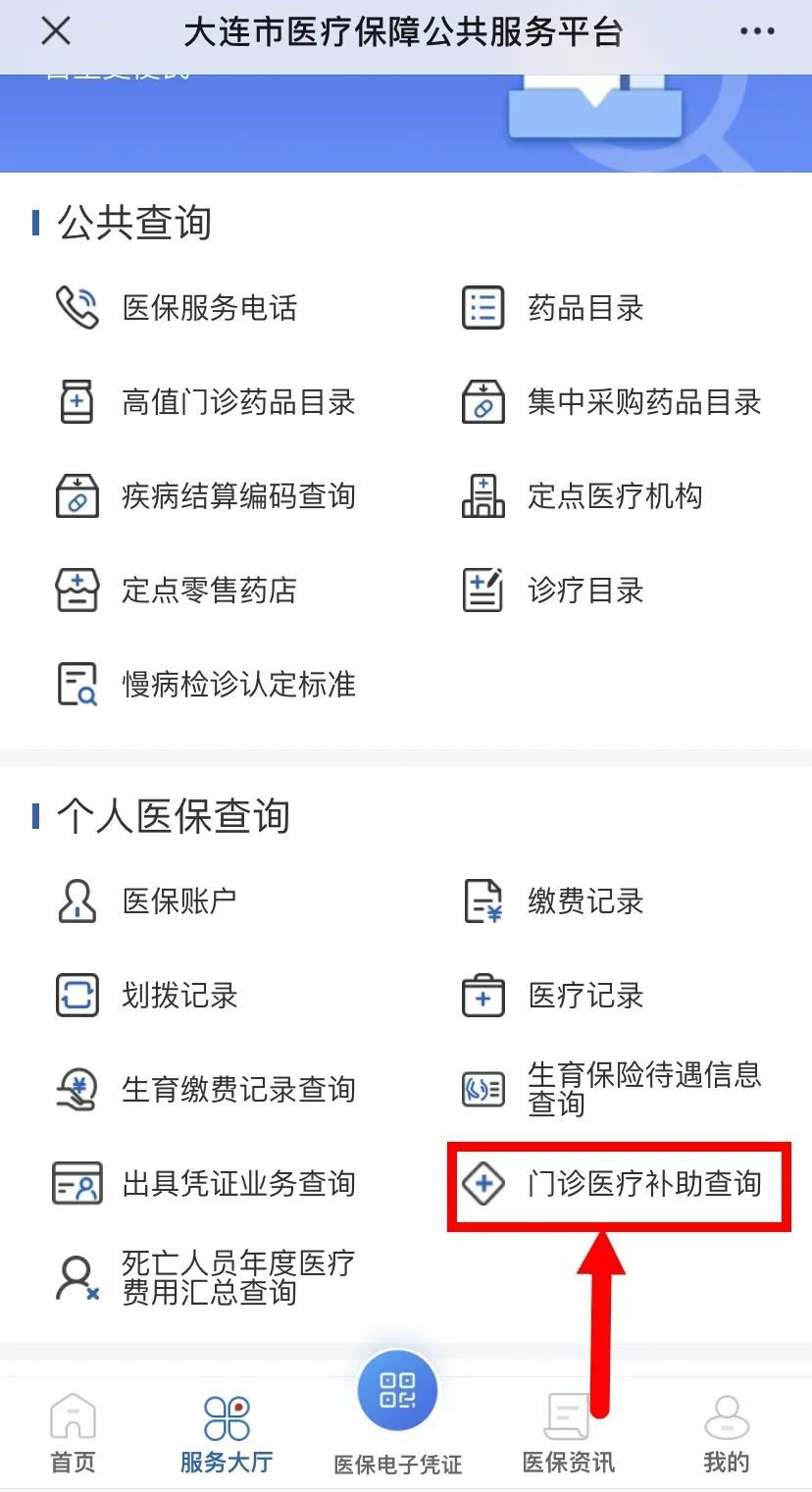Open 高值门诊药品目录
This screenshot has height=1492, width=812.
[206, 402]
